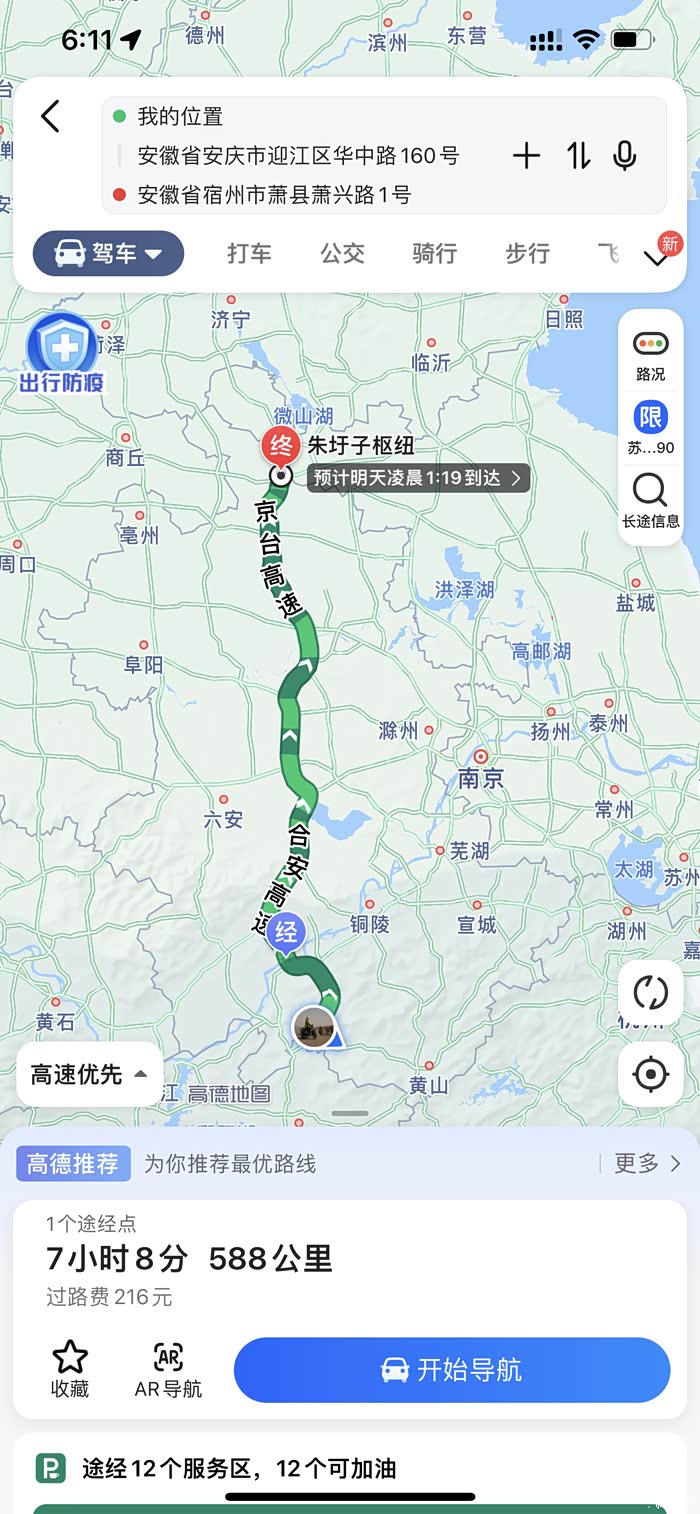Expand more travel modes
Image resolution: width=700 pixels, height=1514 pixels.
pos(657,258)
